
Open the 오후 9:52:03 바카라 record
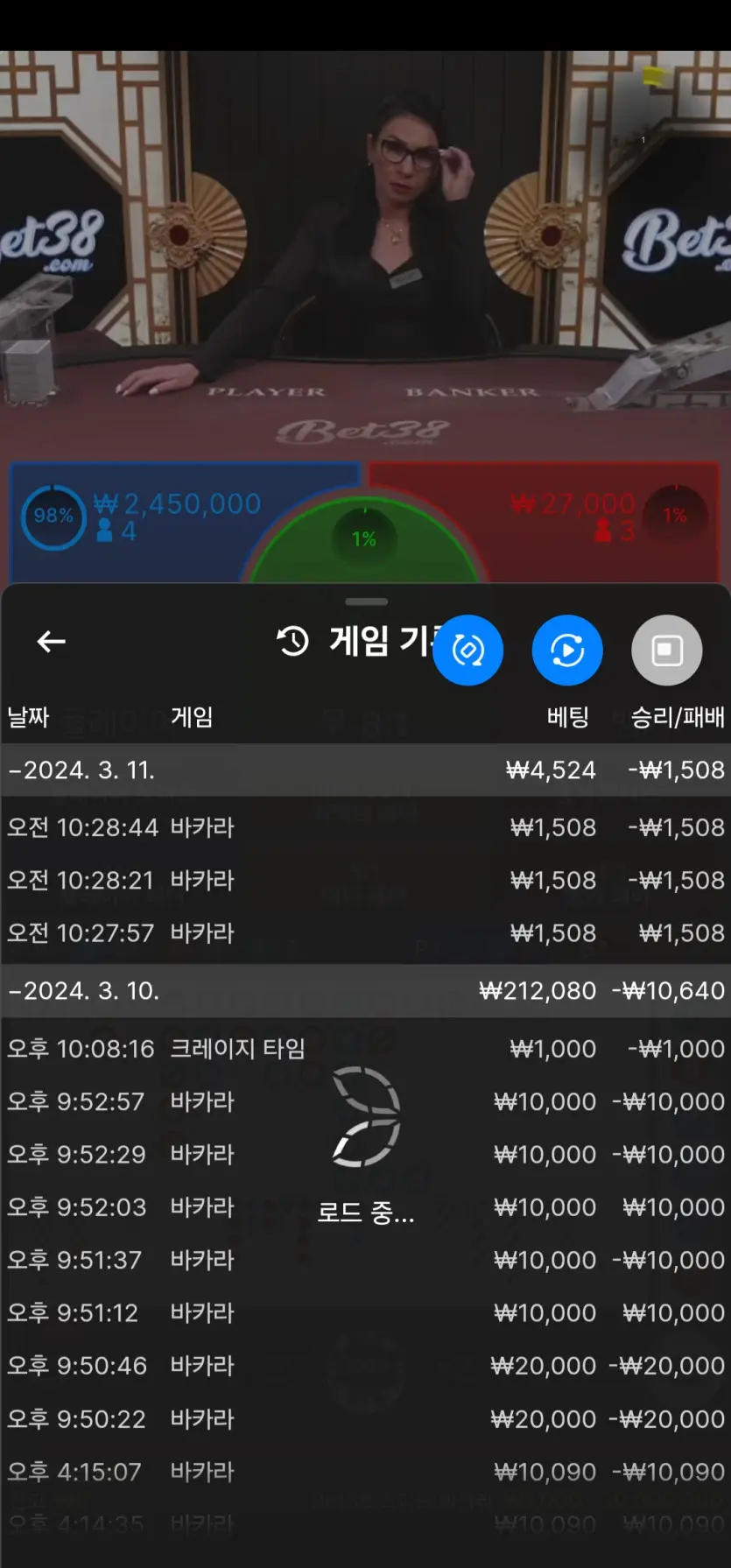(365, 1207)
